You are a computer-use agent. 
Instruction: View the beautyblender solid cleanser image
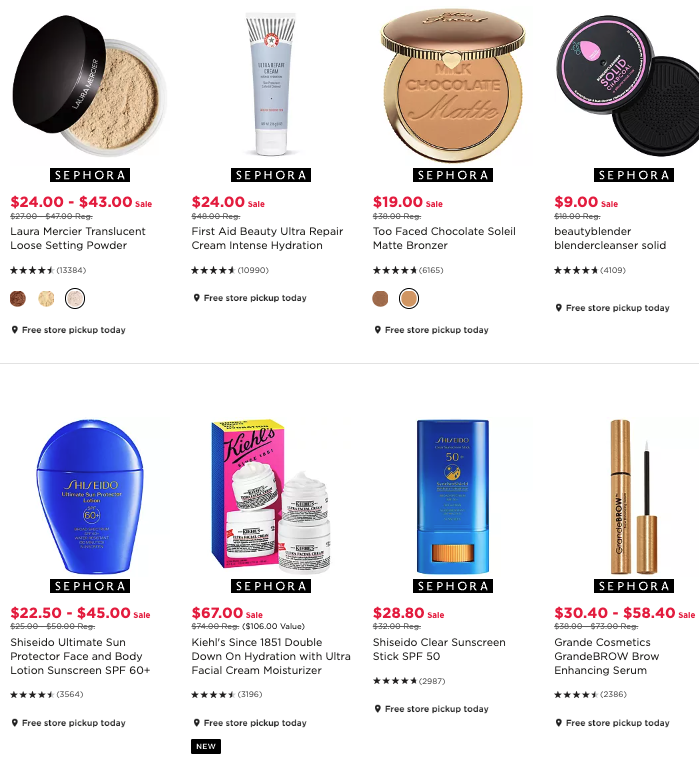pyautogui.click(x=634, y=85)
